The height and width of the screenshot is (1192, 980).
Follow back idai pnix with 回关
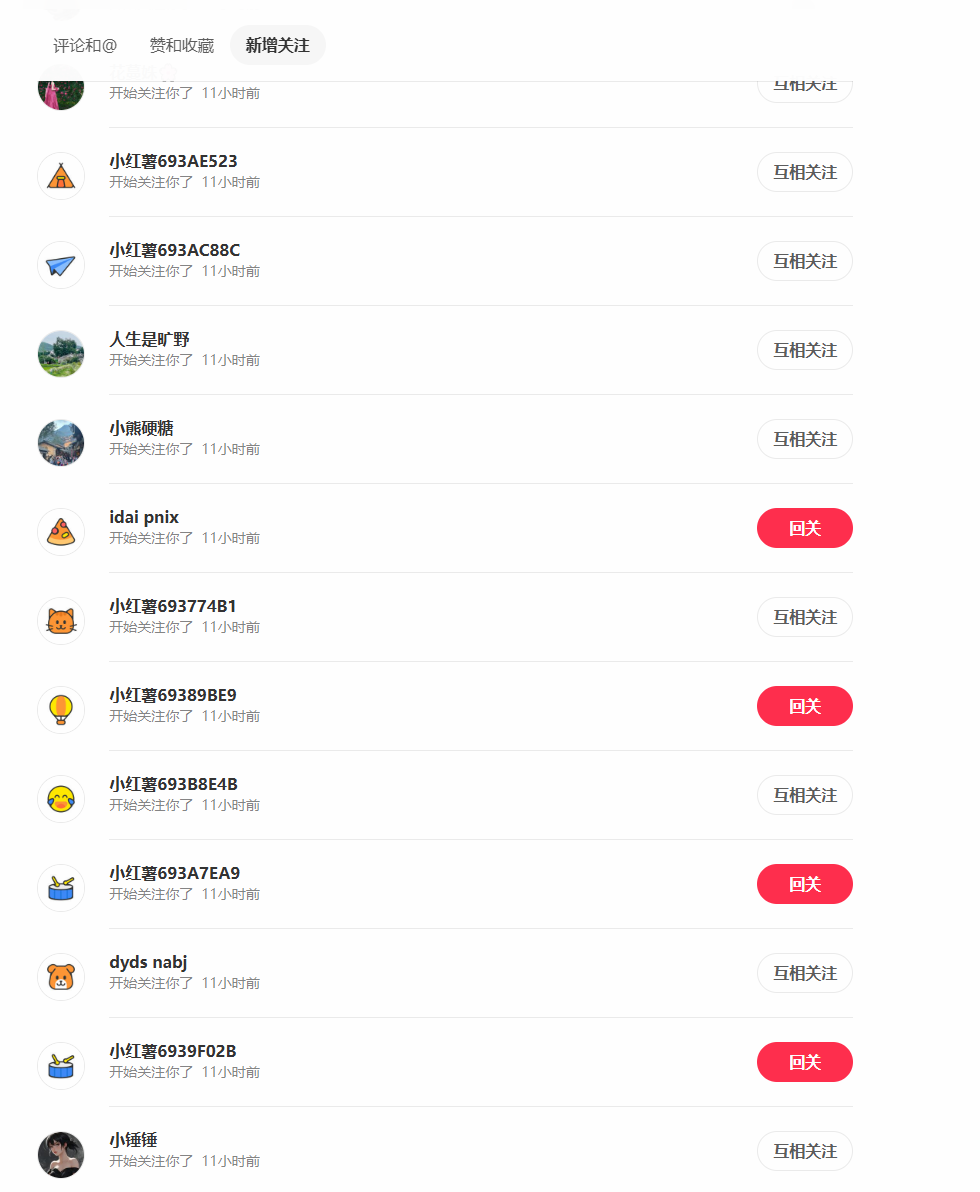click(x=804, y=528)
